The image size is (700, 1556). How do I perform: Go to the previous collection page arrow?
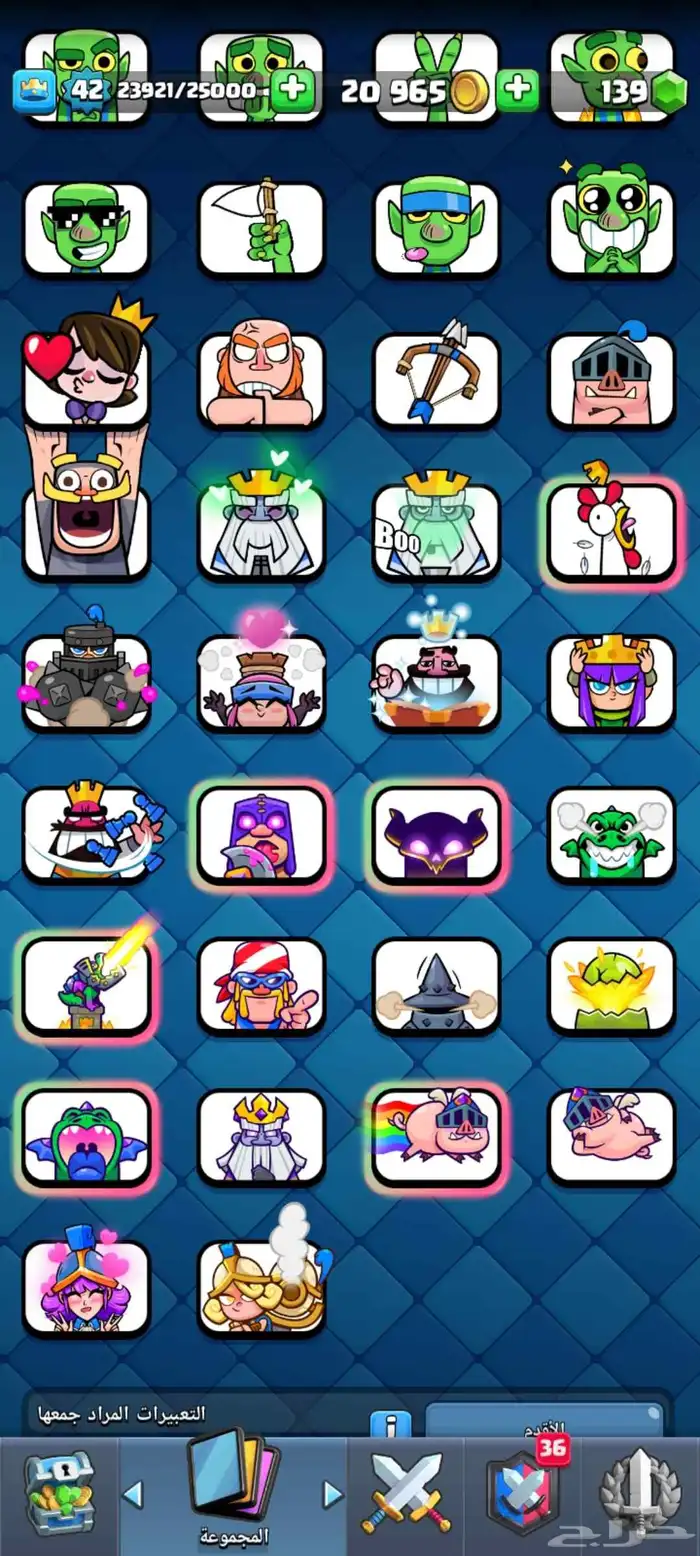(x=132, y=1495)
